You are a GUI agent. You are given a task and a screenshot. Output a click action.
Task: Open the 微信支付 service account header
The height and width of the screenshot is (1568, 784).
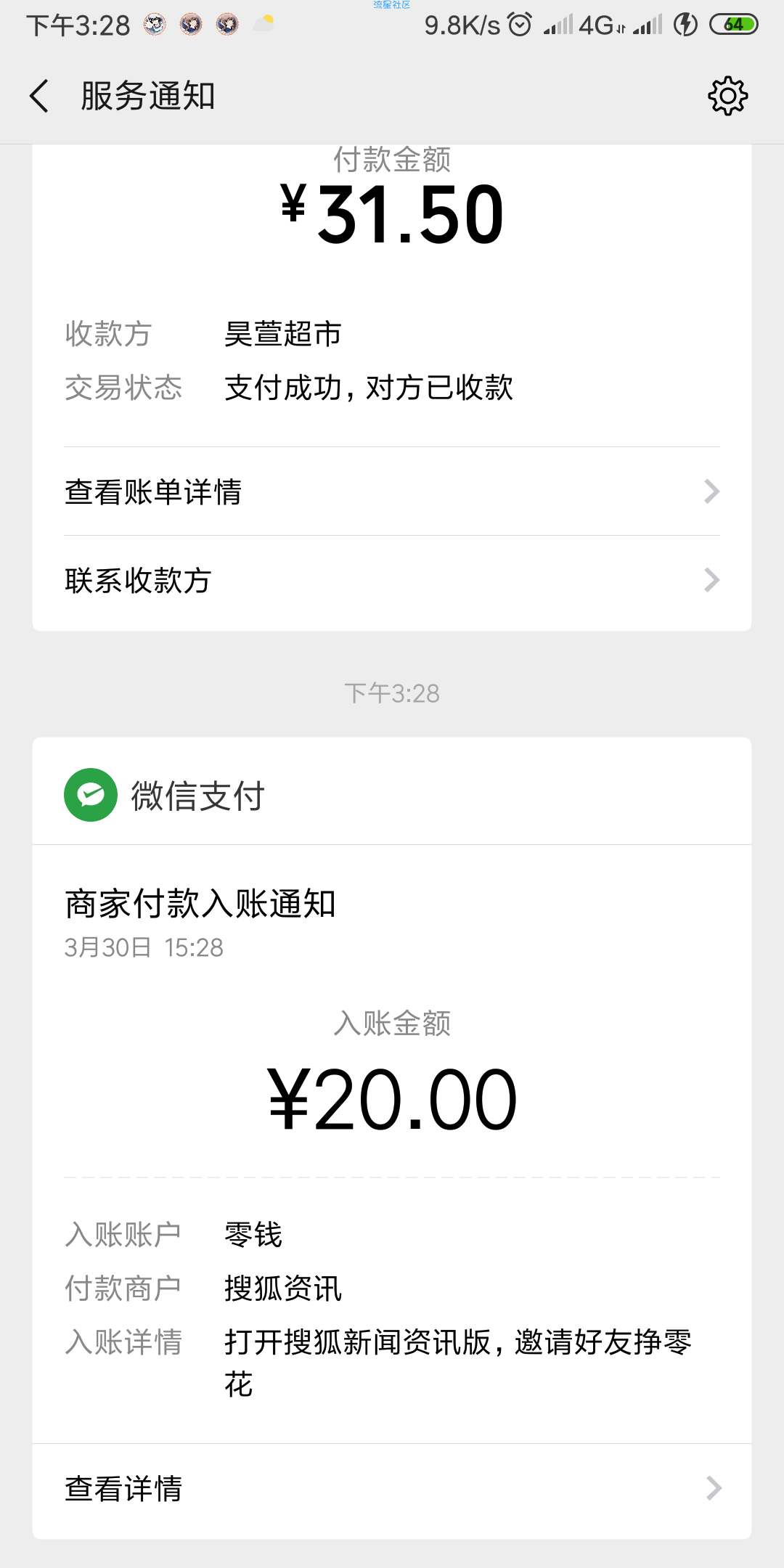click(x=392, y=794)
